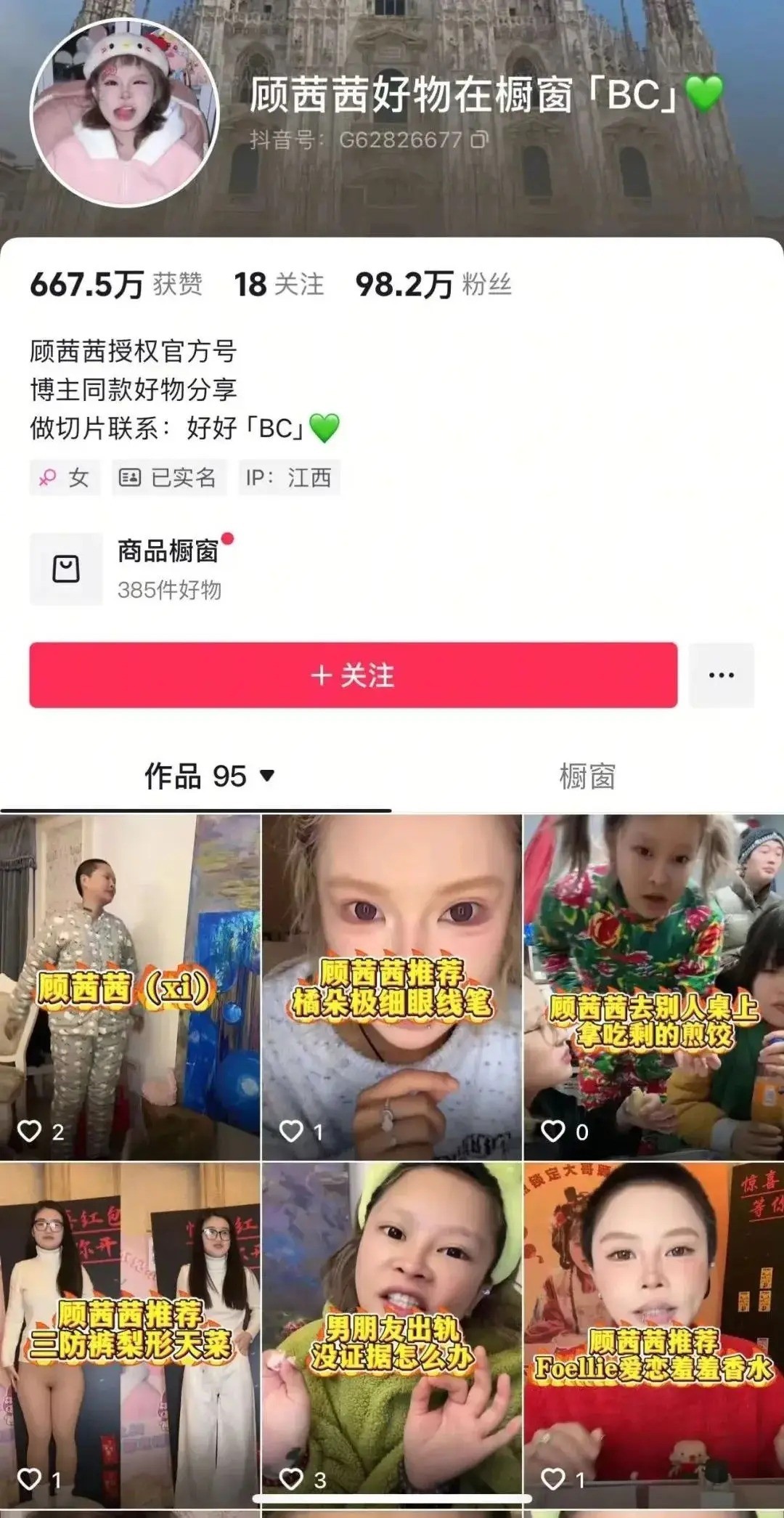Open the 667.5万 获赞 likes stat
Screen dimensions: 784x1518
116,284
